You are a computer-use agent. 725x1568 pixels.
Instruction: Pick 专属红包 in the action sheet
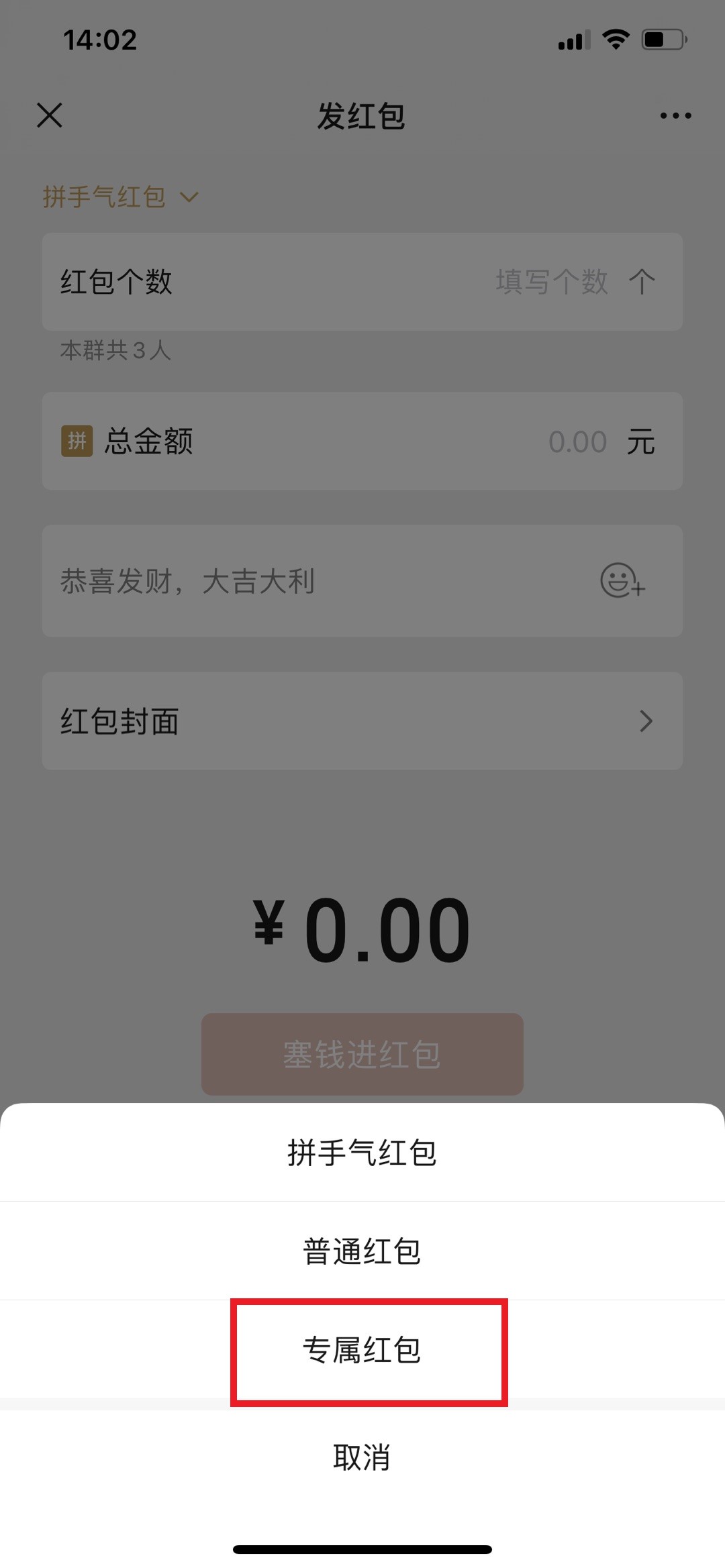[362, 1350]
